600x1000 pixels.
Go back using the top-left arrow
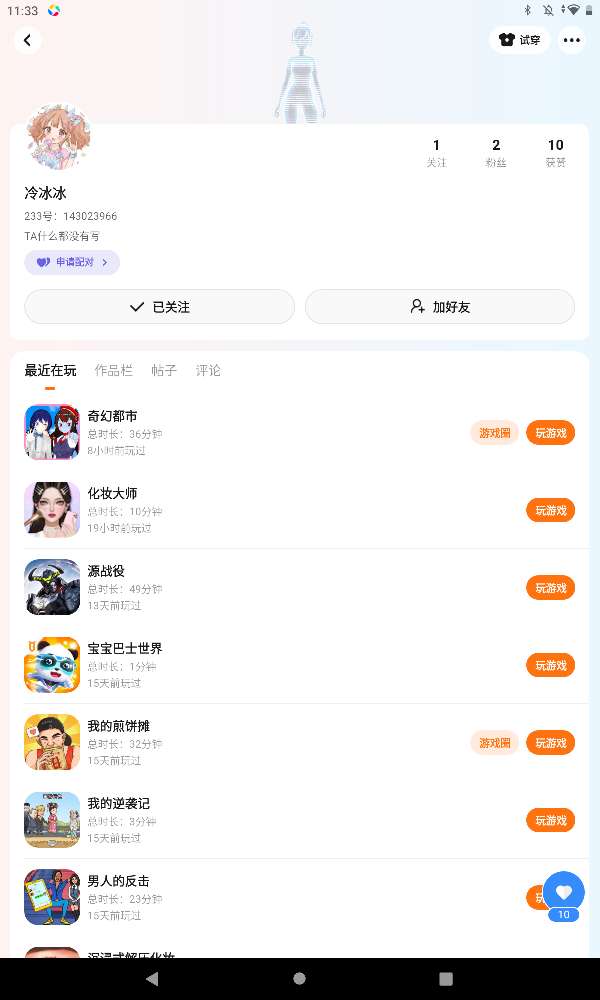(27, 41)
